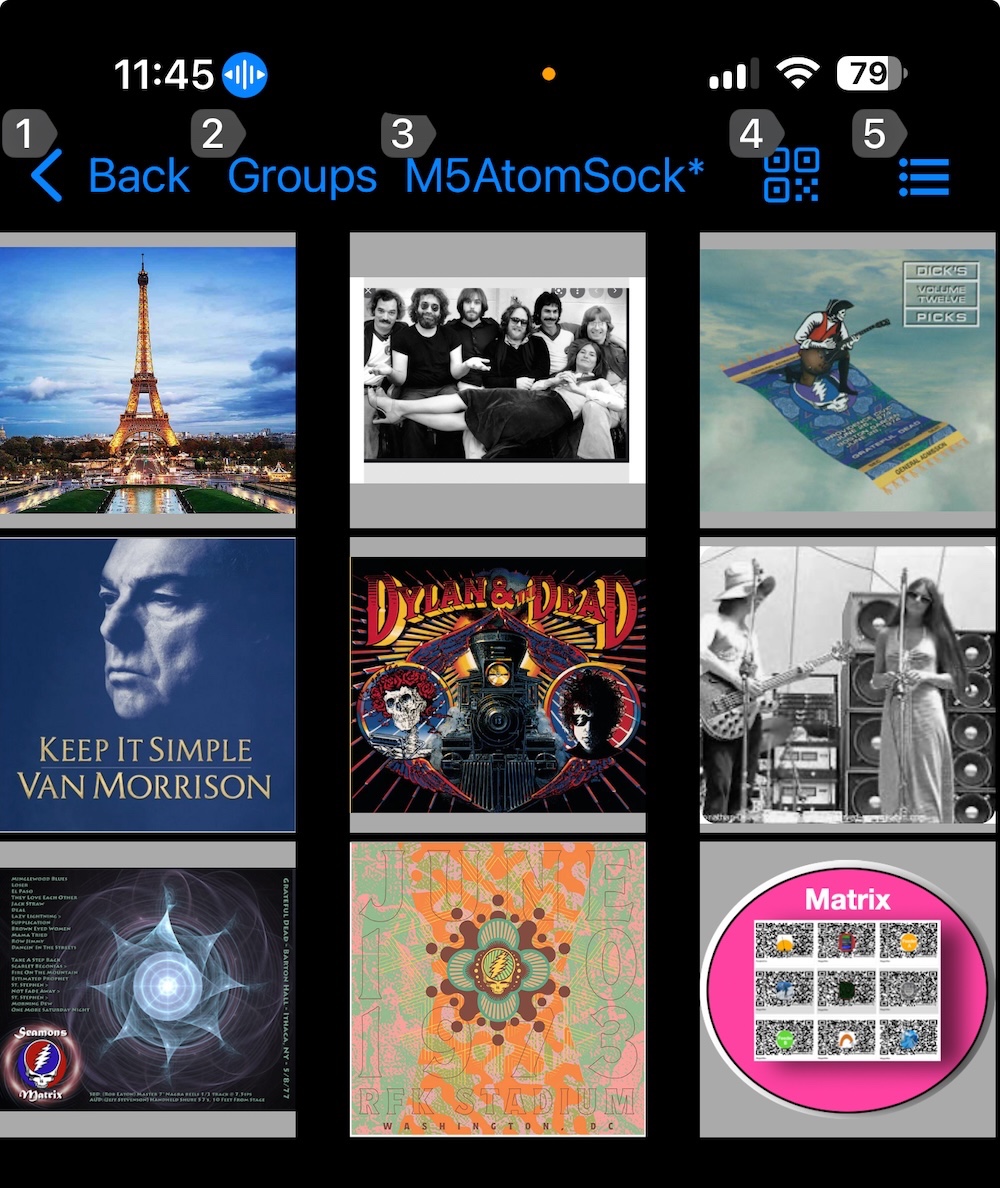1000x1188 pixels.
Task: Select the Dylan & the Dead cover
Action: point(497,685)
